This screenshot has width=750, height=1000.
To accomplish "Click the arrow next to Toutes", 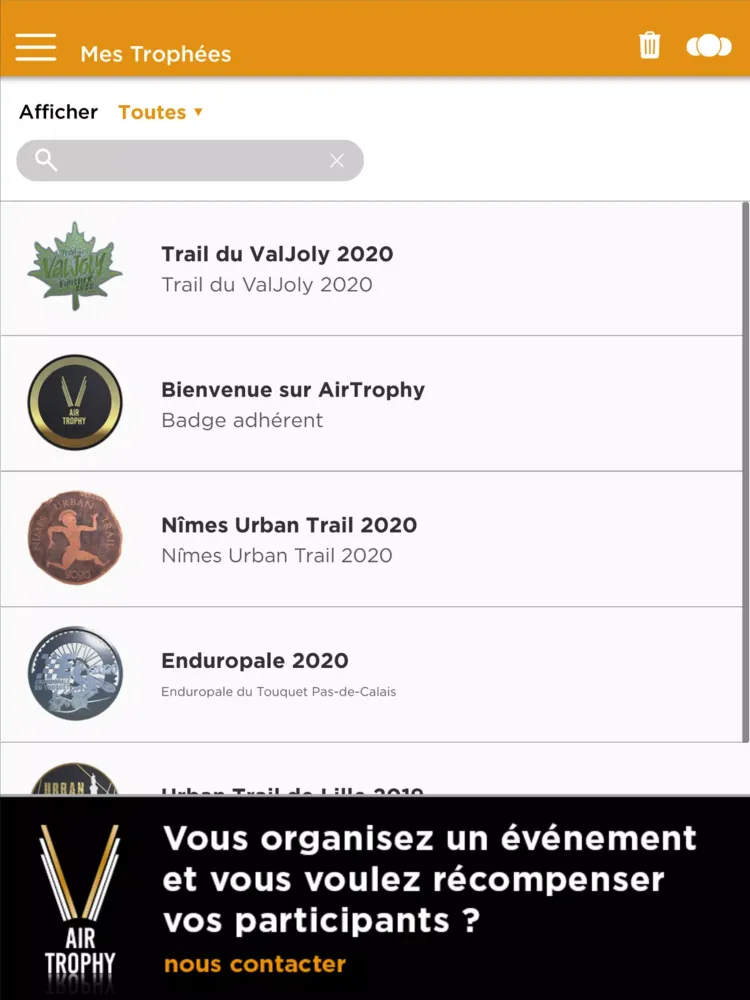I will click(x=197, y=112).
